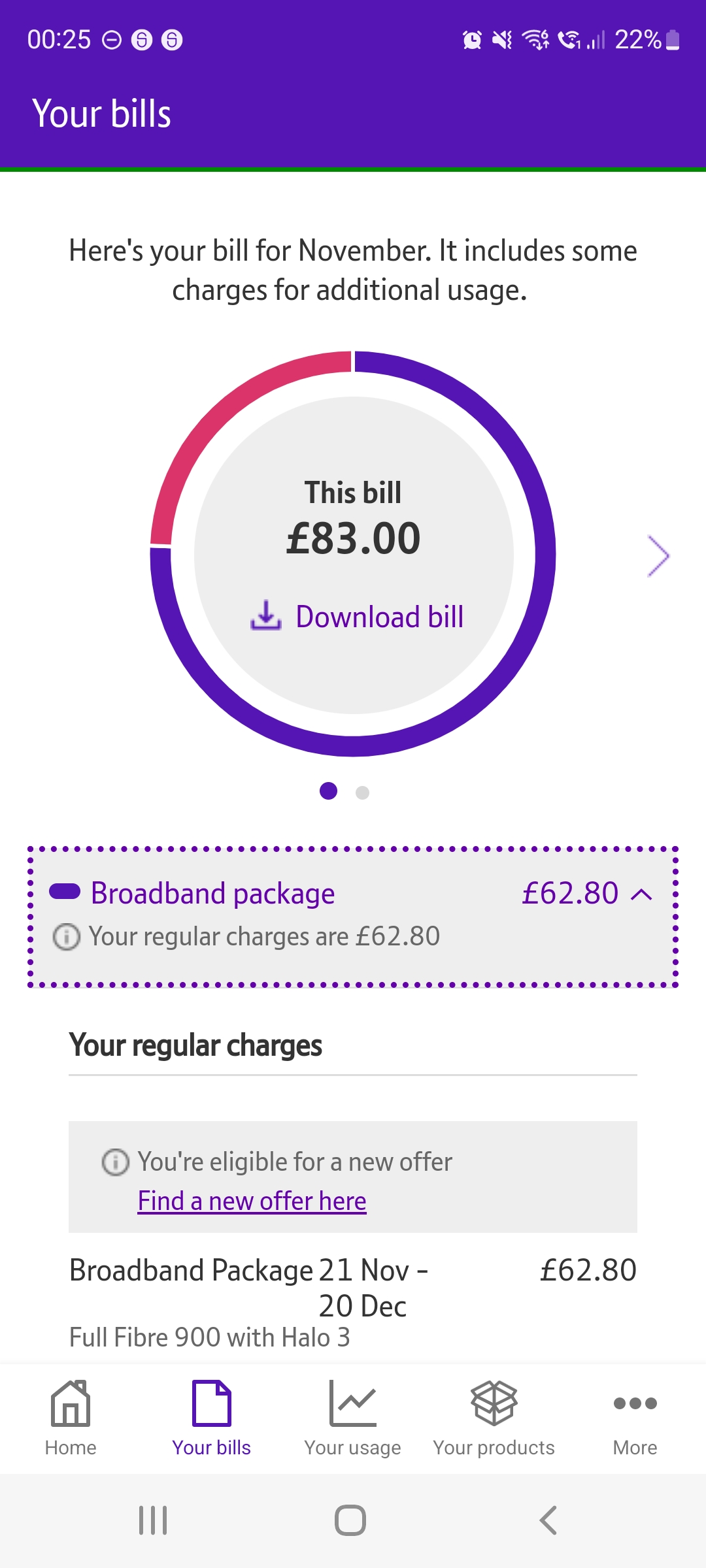This screenshot has height=1568, width=706.
Task: Download the November bill
Action: [379, 615]
